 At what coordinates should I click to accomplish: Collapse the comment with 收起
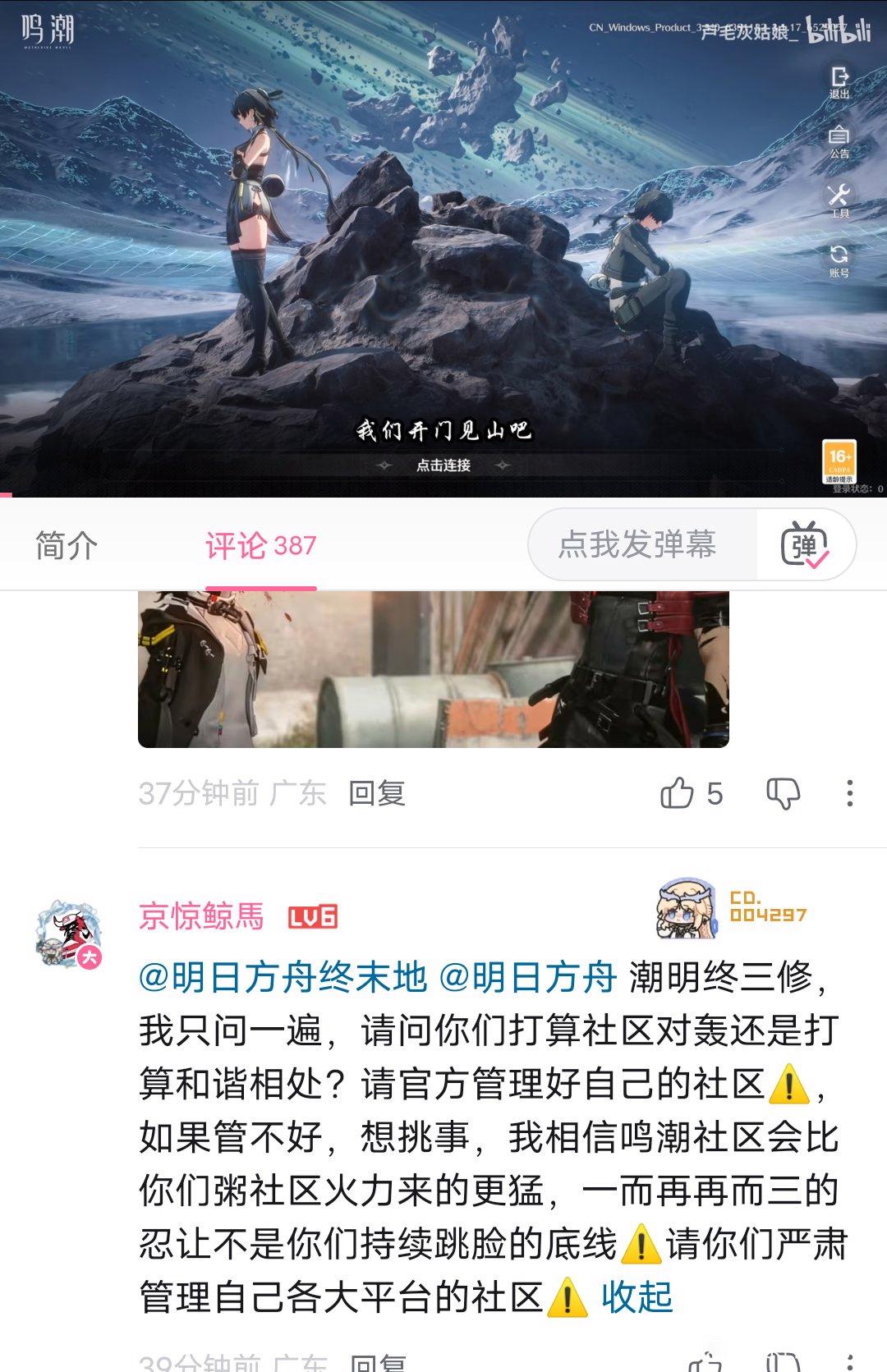pyautogui.click(x=637, y=1297)
